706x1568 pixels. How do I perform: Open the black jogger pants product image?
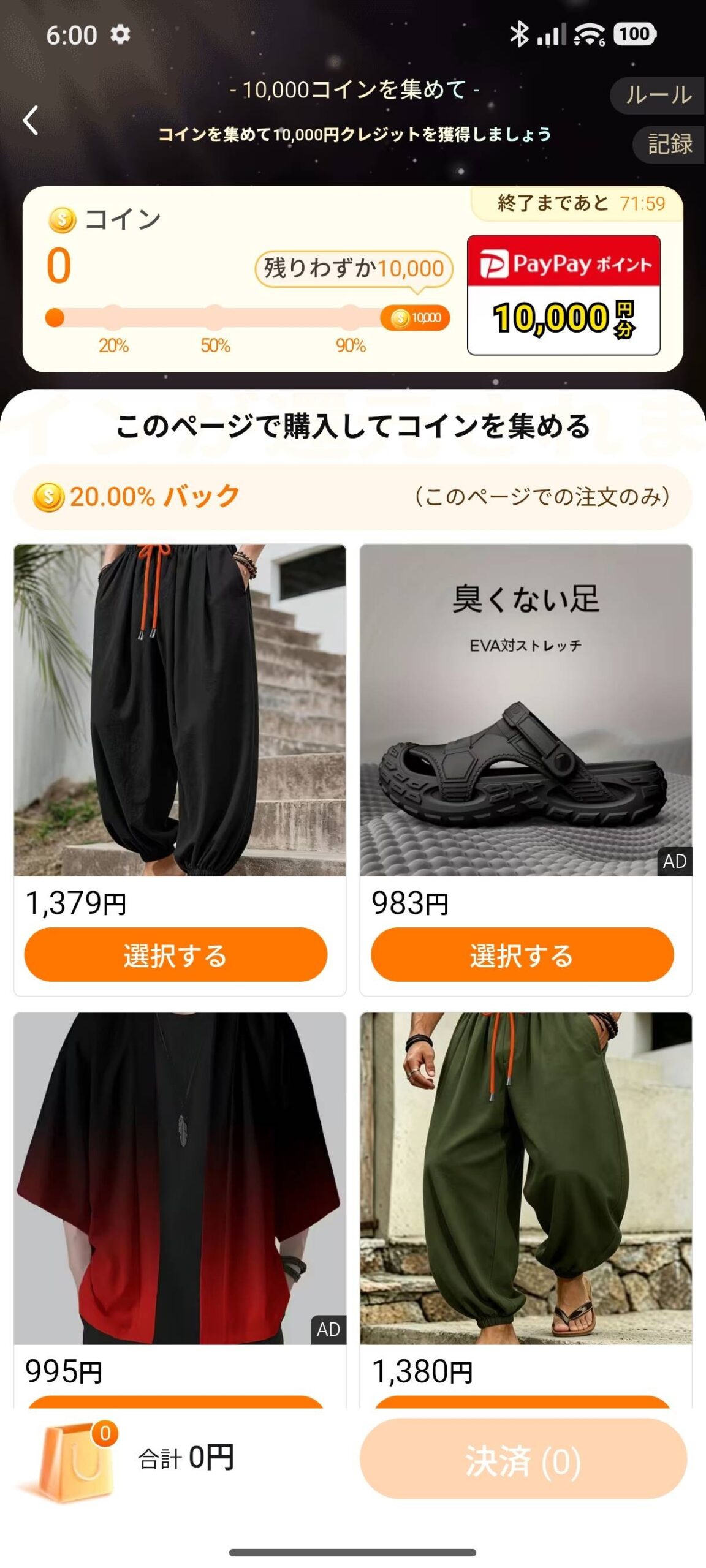[x=180, y=709]
